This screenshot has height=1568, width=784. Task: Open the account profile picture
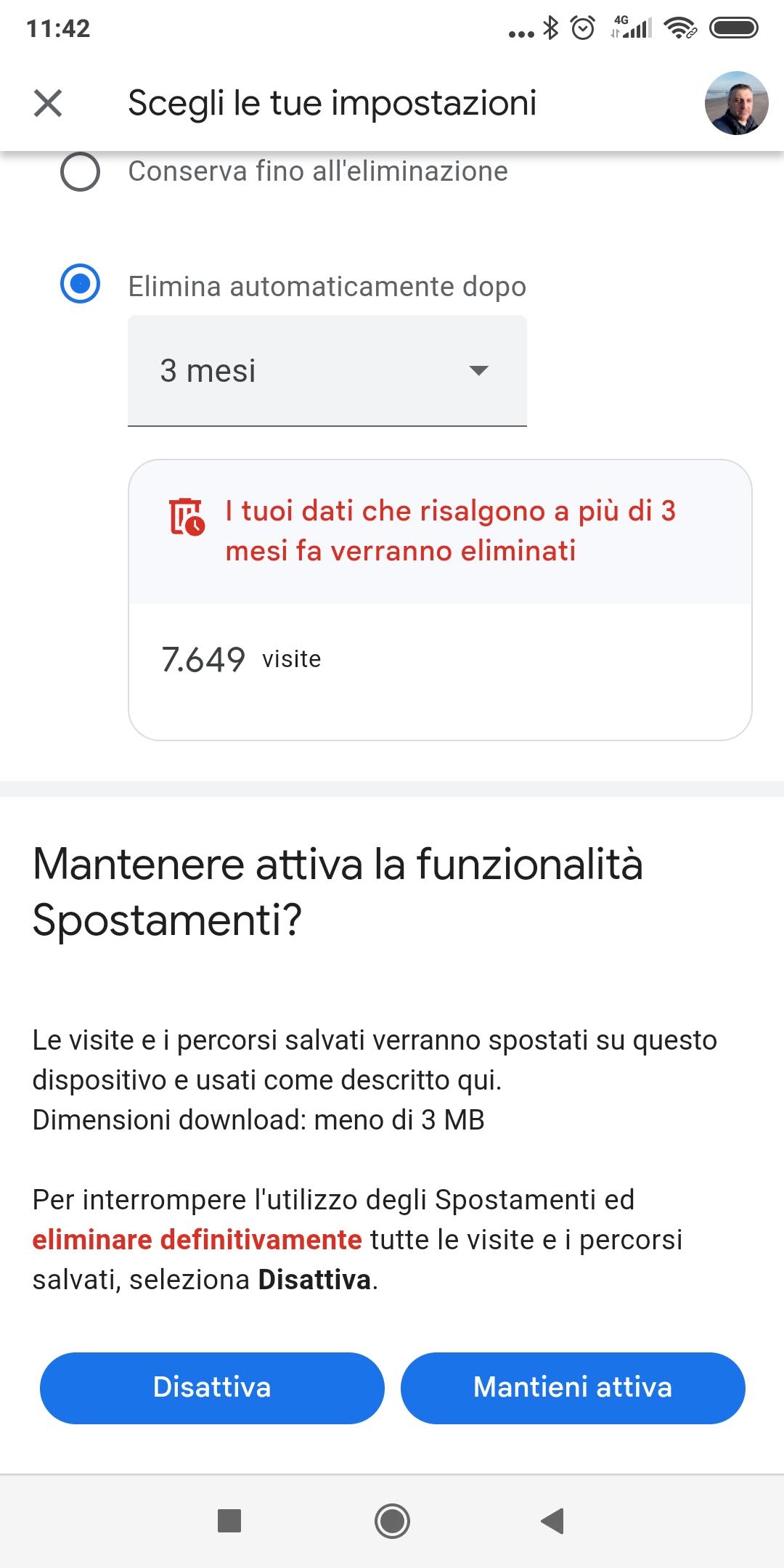[736, 103]
